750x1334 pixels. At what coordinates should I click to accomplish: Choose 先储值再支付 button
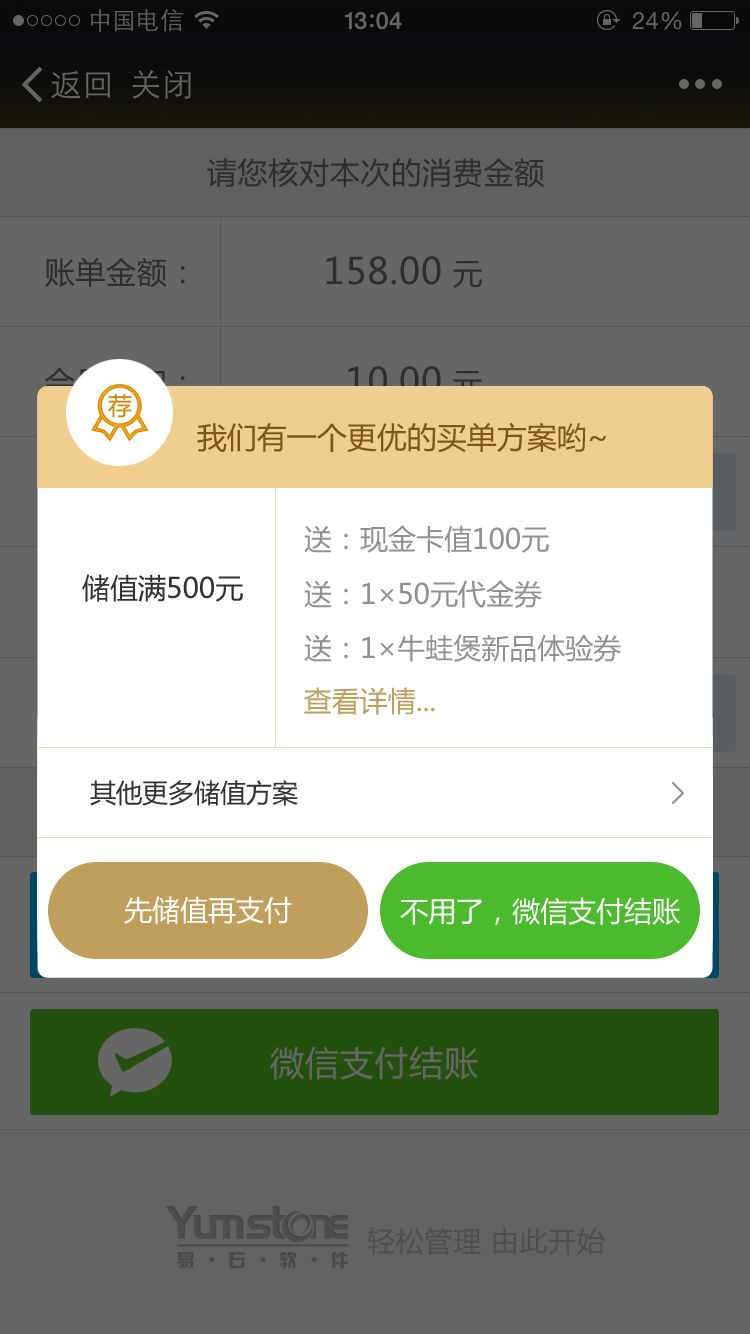pyautogui.click(x=208, y=911)
